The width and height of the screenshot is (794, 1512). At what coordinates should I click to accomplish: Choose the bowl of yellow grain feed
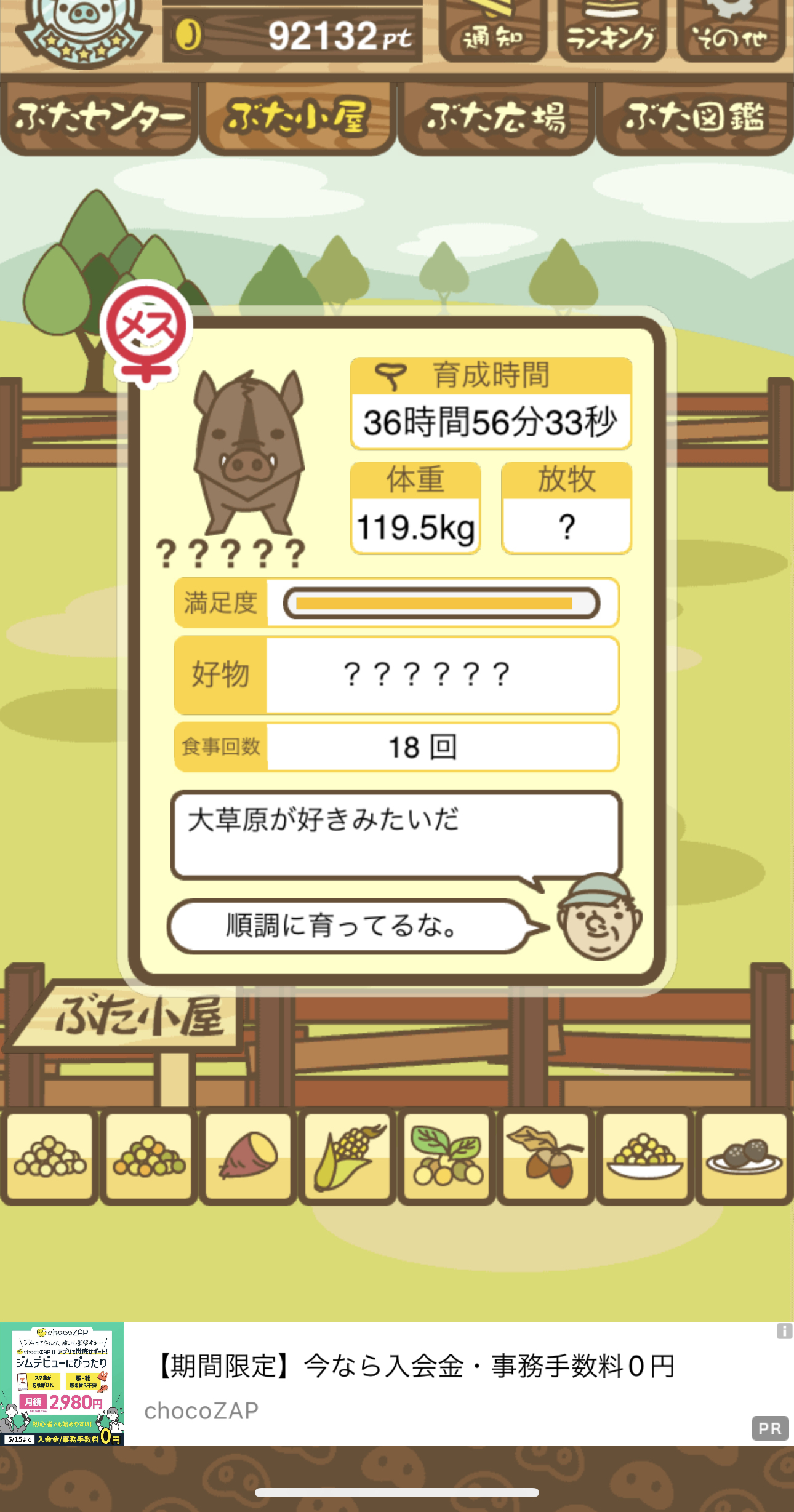pyautogui.click(x=645, y=1156)
